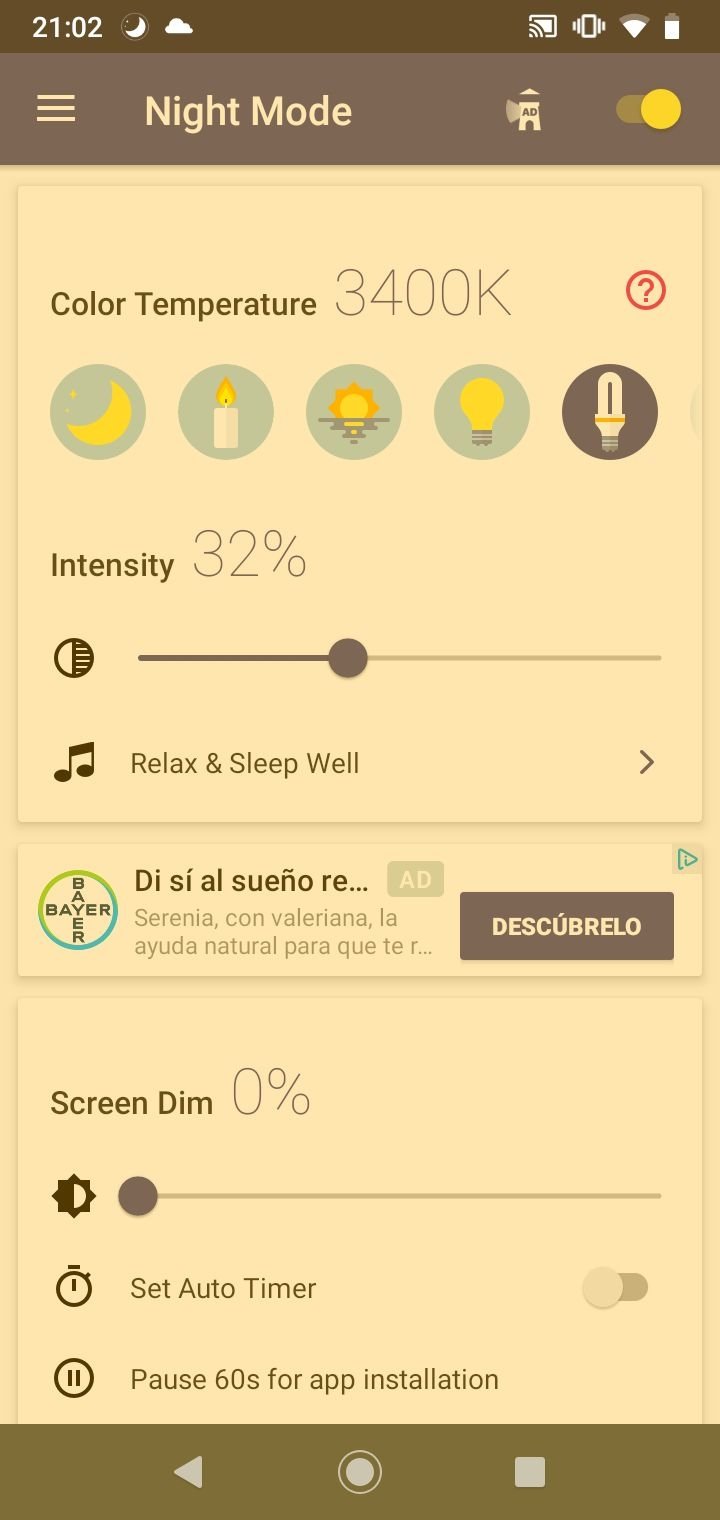Turn off the Night Mode master switch
The height and width of the screenshot is (1520, 720).
click(649, 110)
